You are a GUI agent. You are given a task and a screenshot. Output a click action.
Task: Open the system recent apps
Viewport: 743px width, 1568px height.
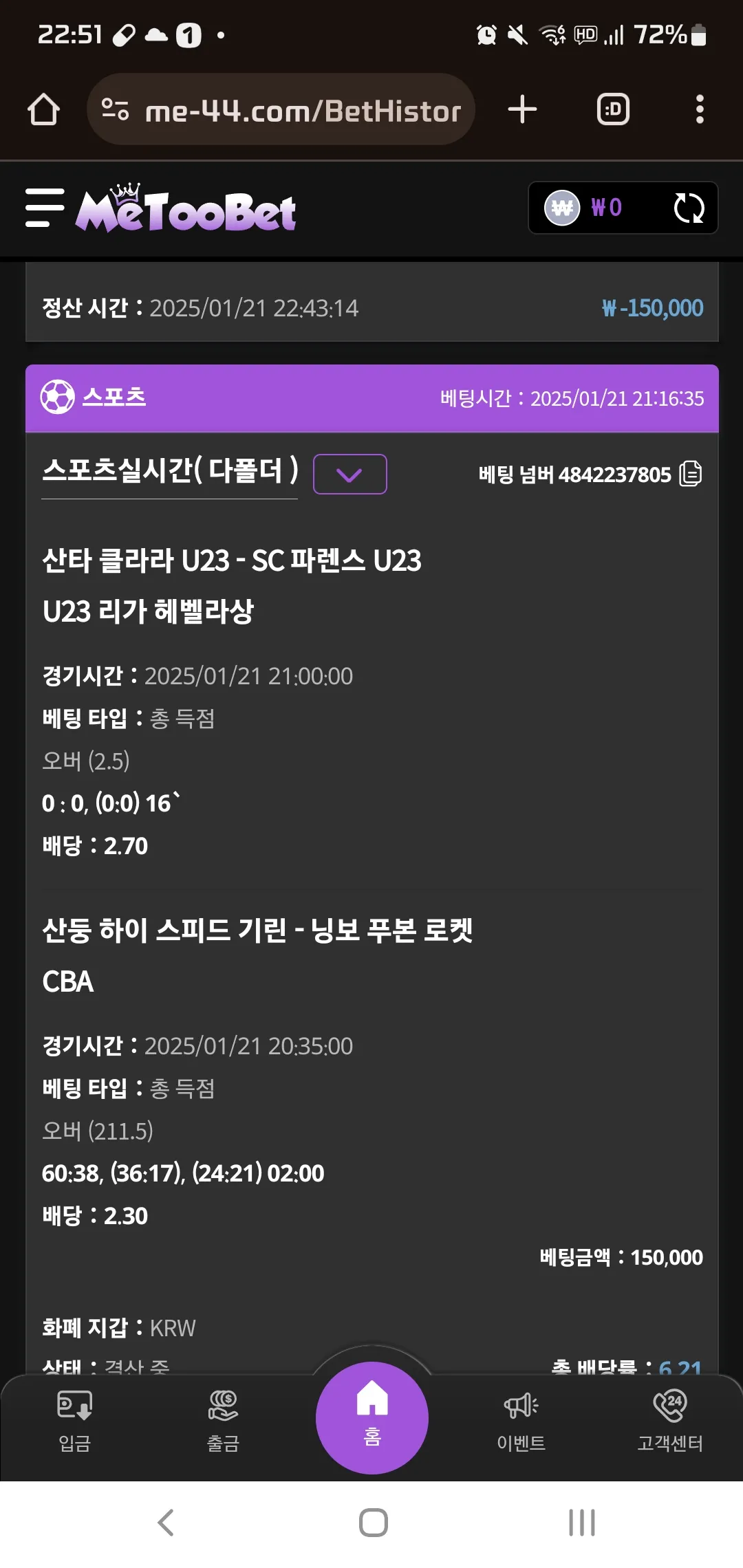pyautogui.click(x=582, y=1523)
